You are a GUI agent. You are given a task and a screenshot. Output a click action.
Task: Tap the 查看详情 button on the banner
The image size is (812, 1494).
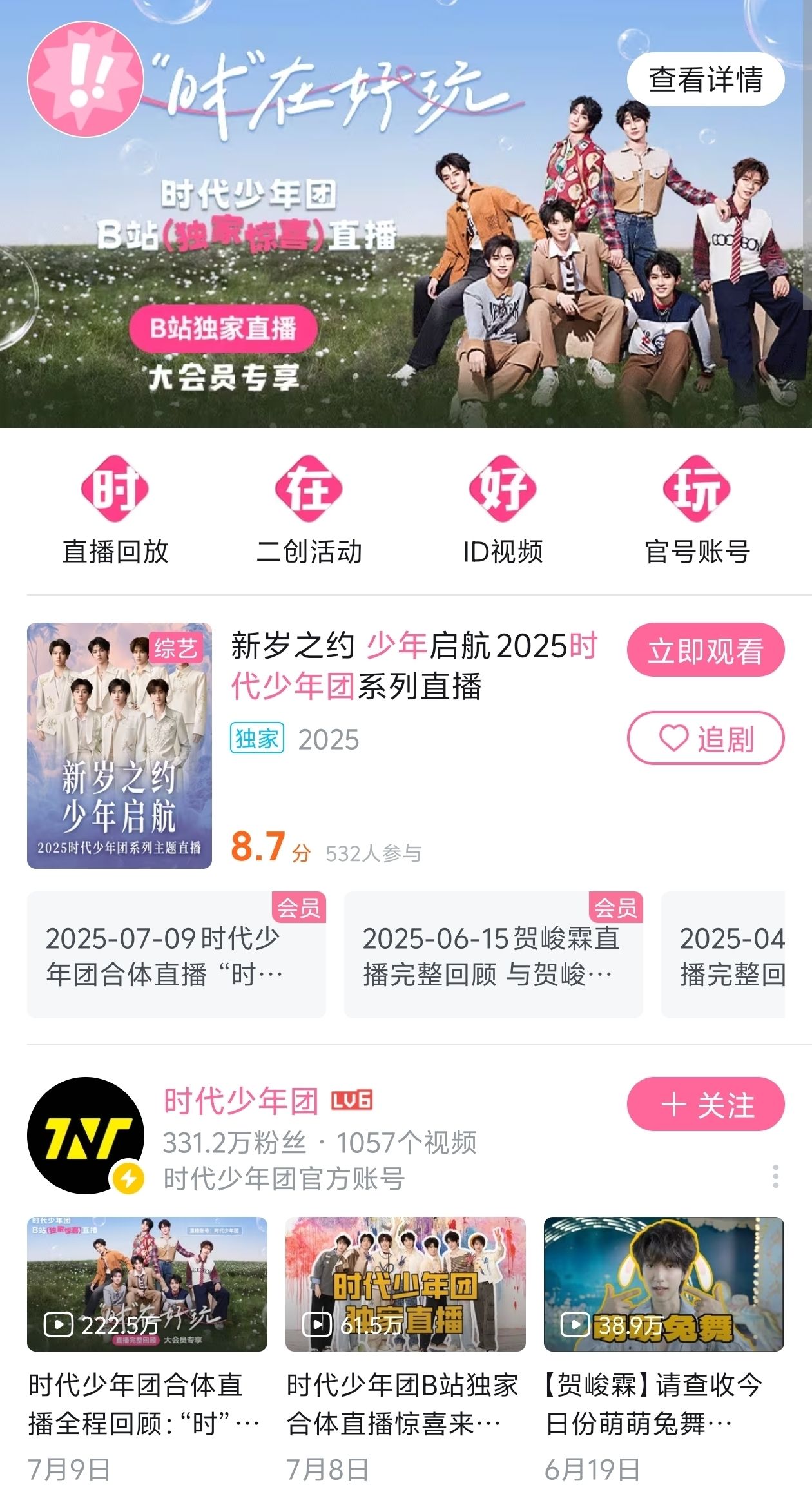point(705,79)
